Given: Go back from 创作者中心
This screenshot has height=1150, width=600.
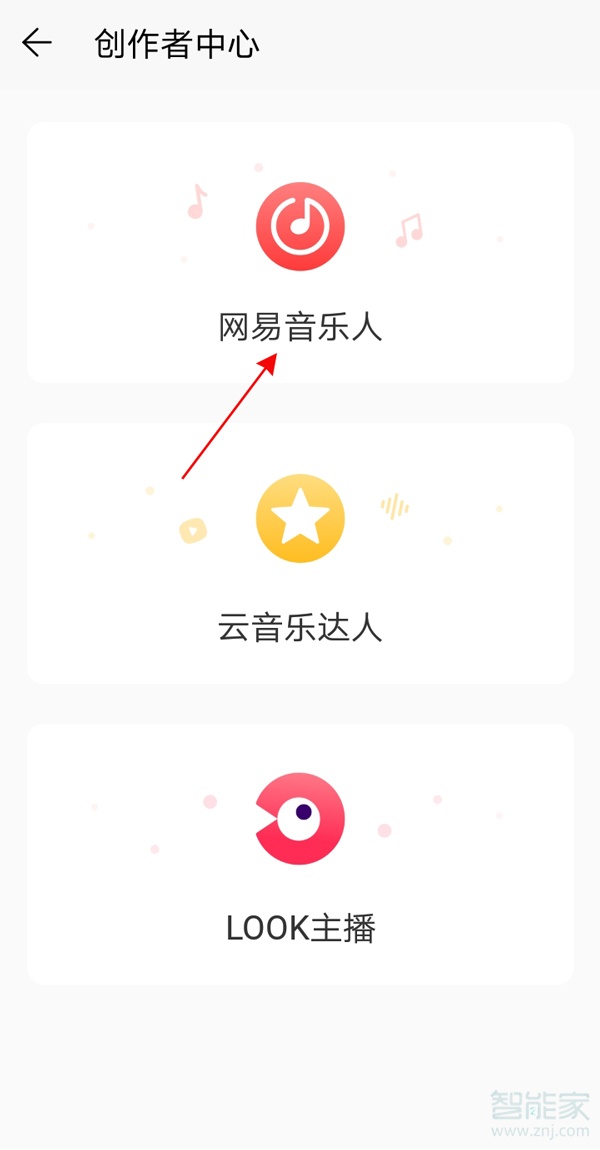Looking at the screenshot, I should click(37, 43).
